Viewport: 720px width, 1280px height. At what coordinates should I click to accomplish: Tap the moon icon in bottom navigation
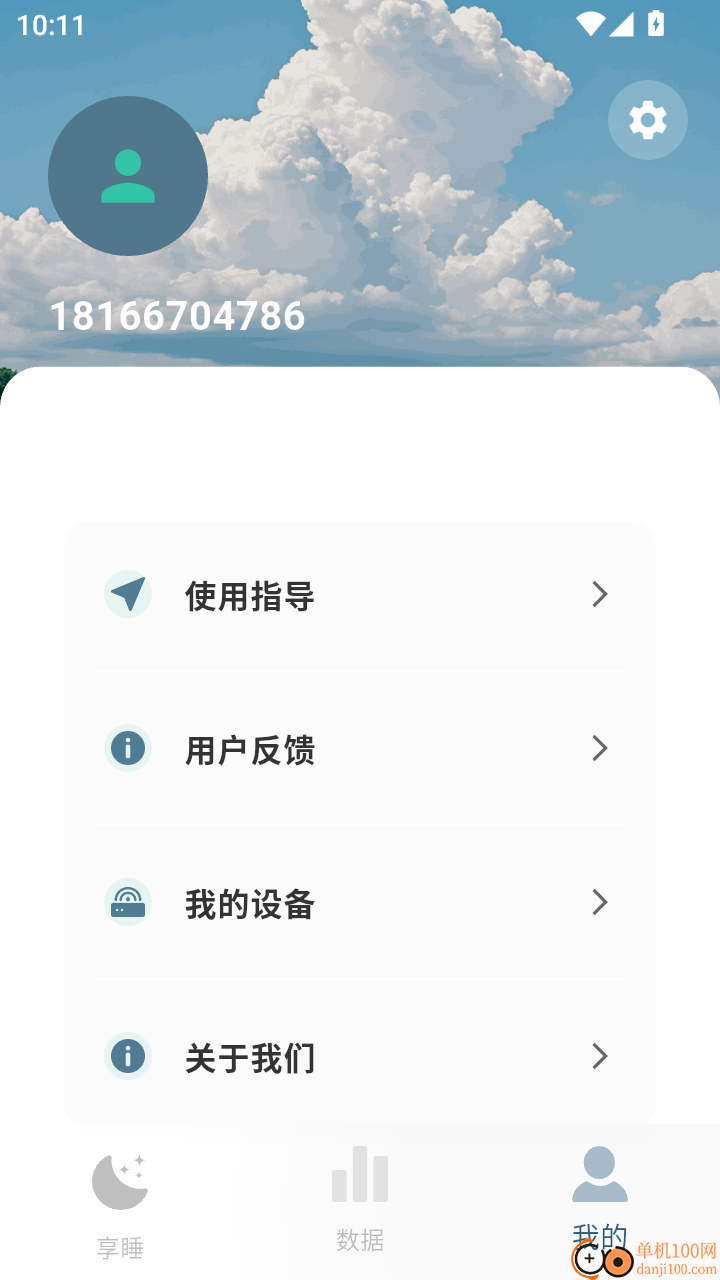[x=119, y=1180]
